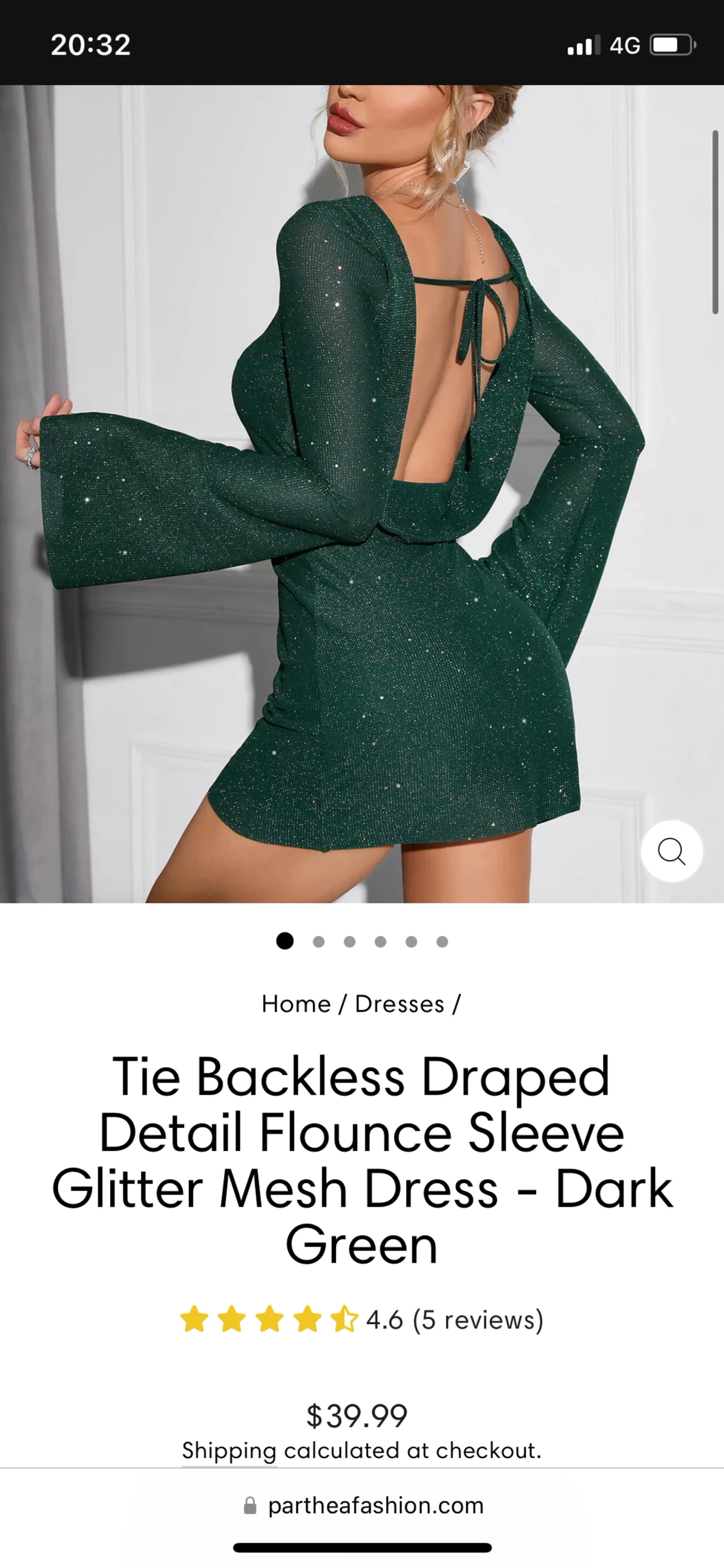The image size is (724, 1568).
Task: Tap the partheafashion.com address bar
Action: point(363,1506)
